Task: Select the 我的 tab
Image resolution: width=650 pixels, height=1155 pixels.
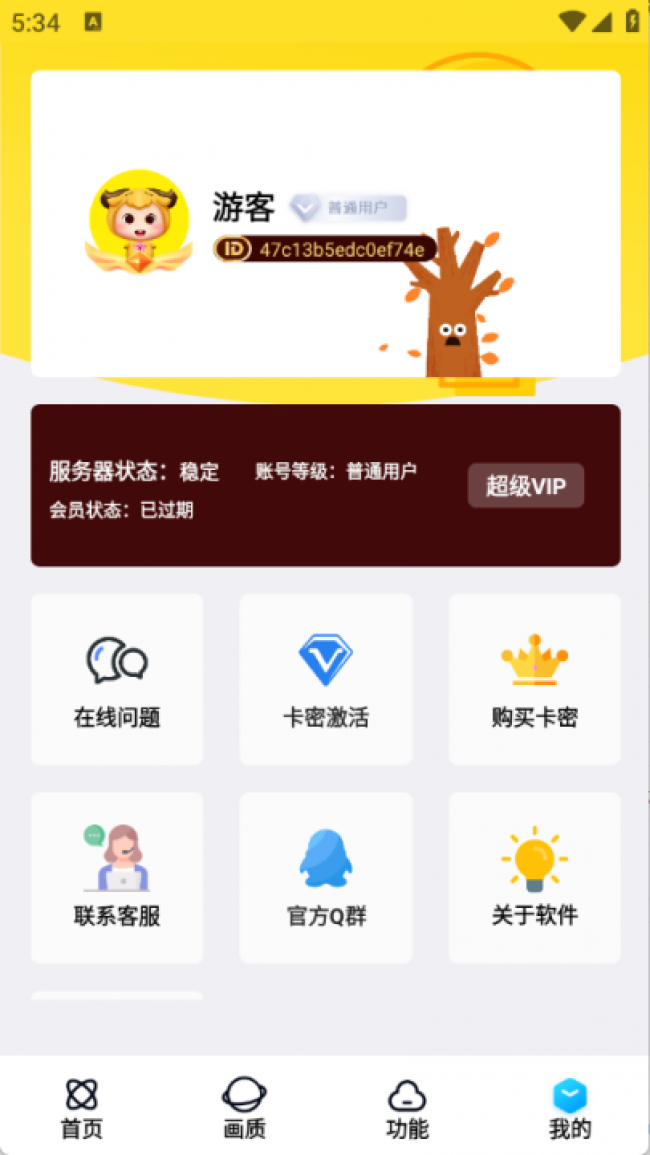Action: [x=569, y=1108]
